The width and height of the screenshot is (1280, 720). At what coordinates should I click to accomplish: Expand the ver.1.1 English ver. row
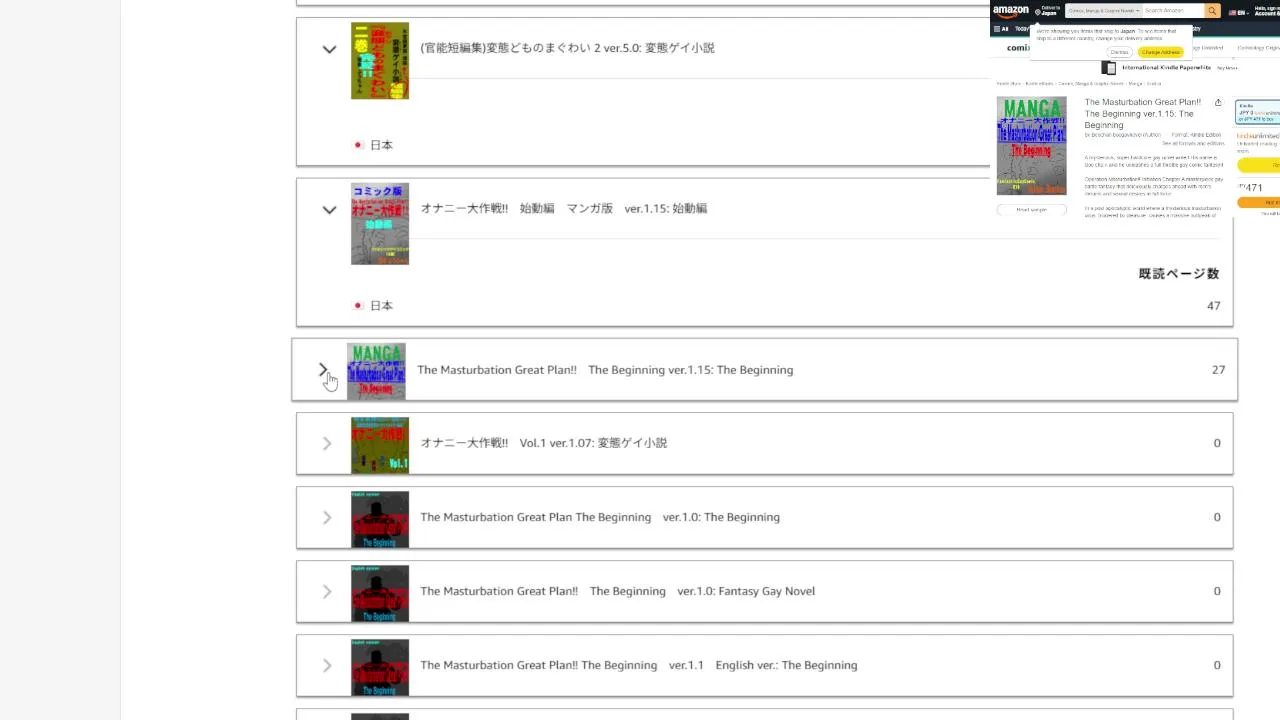click(327, 665)
